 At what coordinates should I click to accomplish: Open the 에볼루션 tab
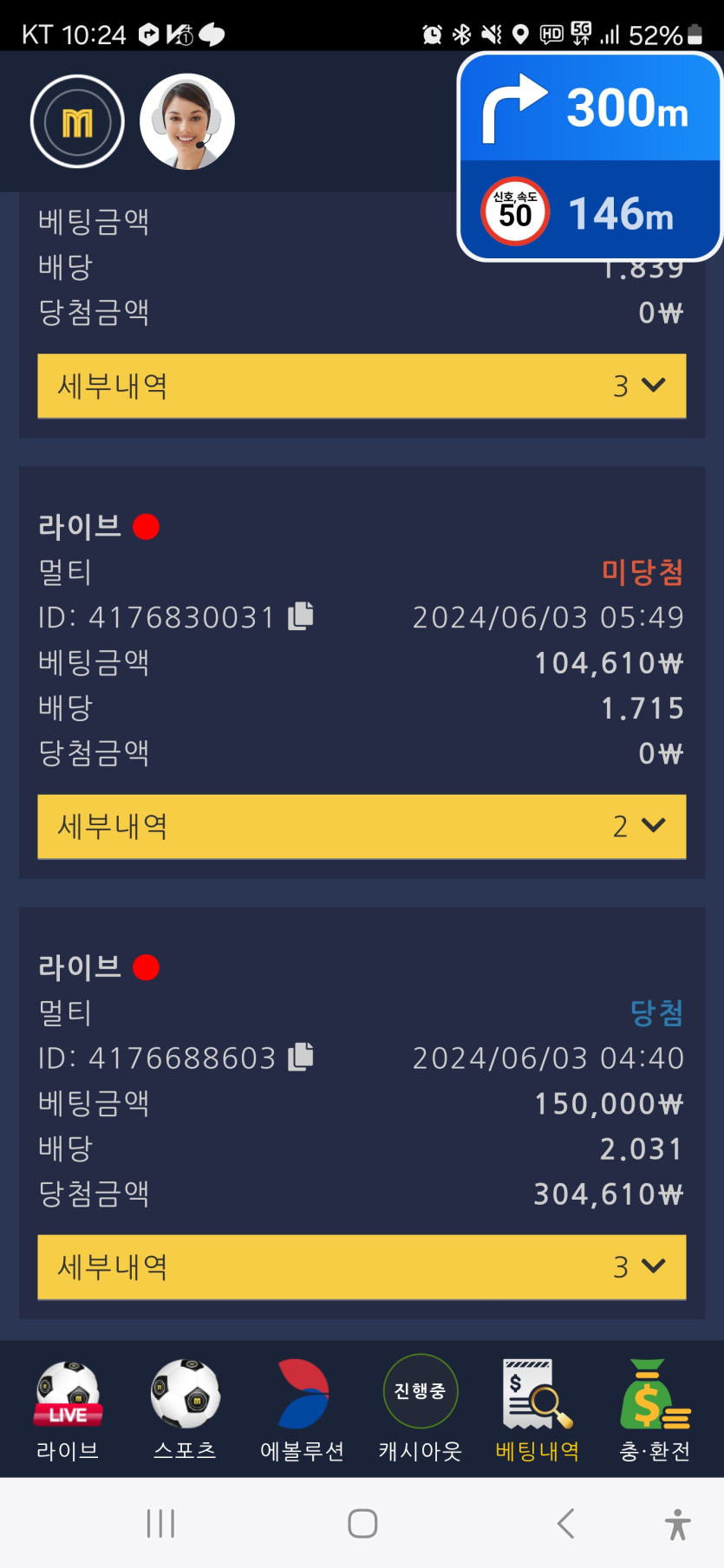pyautogui.click(x=303, y=1409)
